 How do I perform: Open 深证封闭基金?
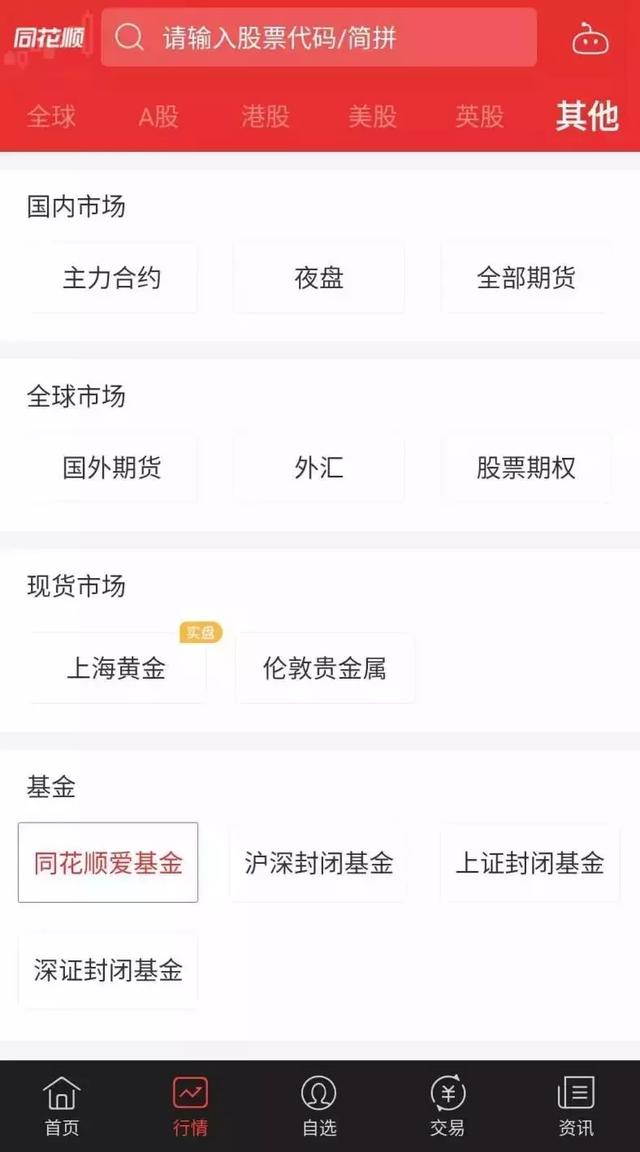coord(108,970)
